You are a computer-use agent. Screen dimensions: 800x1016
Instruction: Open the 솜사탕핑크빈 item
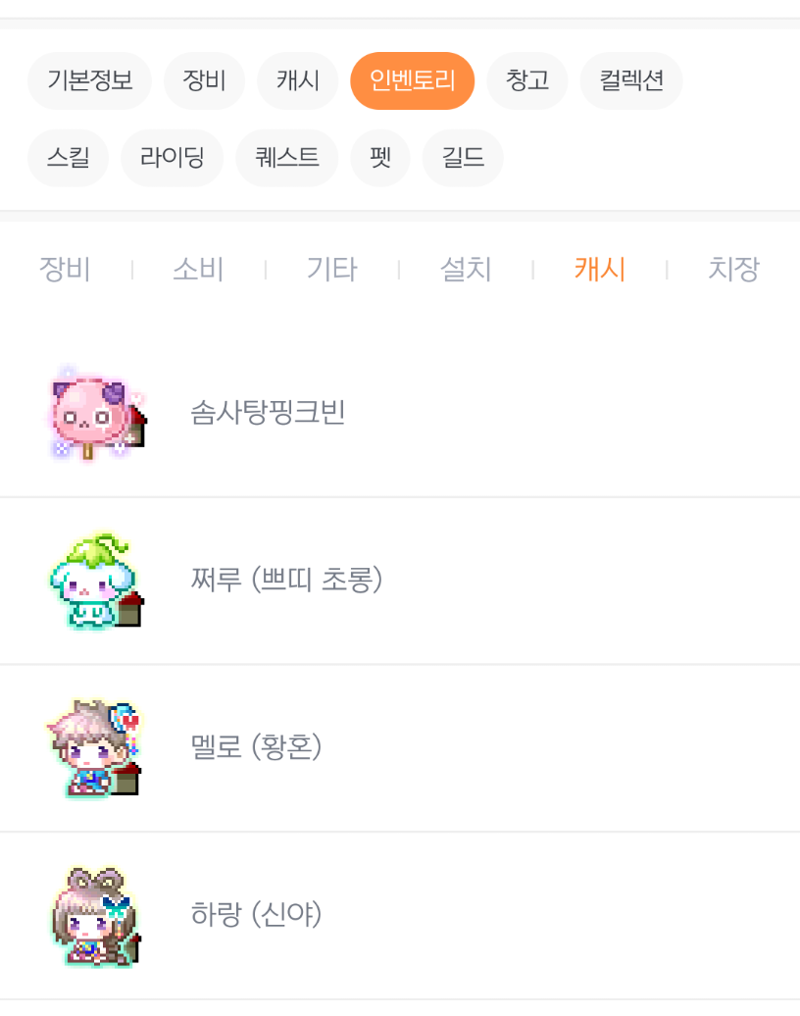268,413
